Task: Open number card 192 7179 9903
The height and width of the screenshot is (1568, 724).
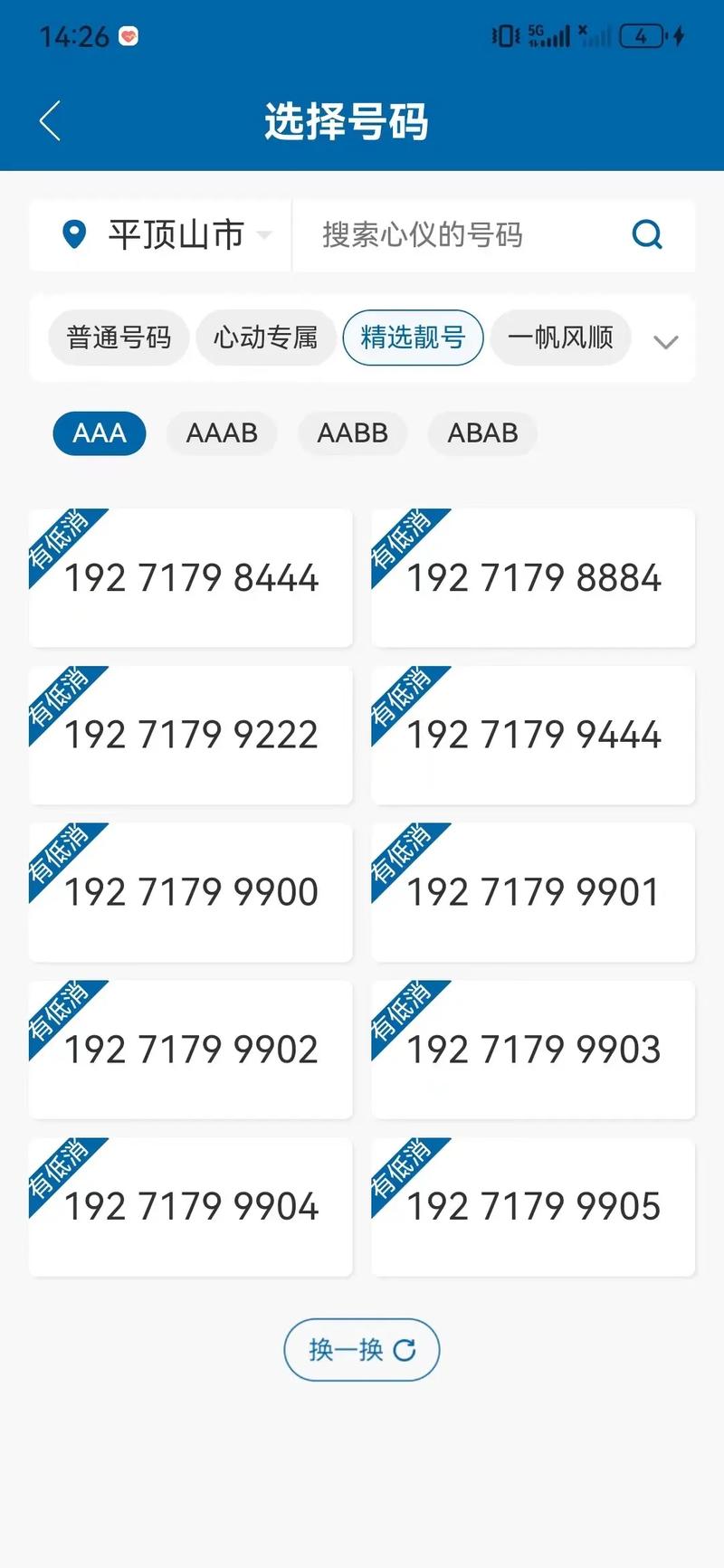Action: [533, 1050]
